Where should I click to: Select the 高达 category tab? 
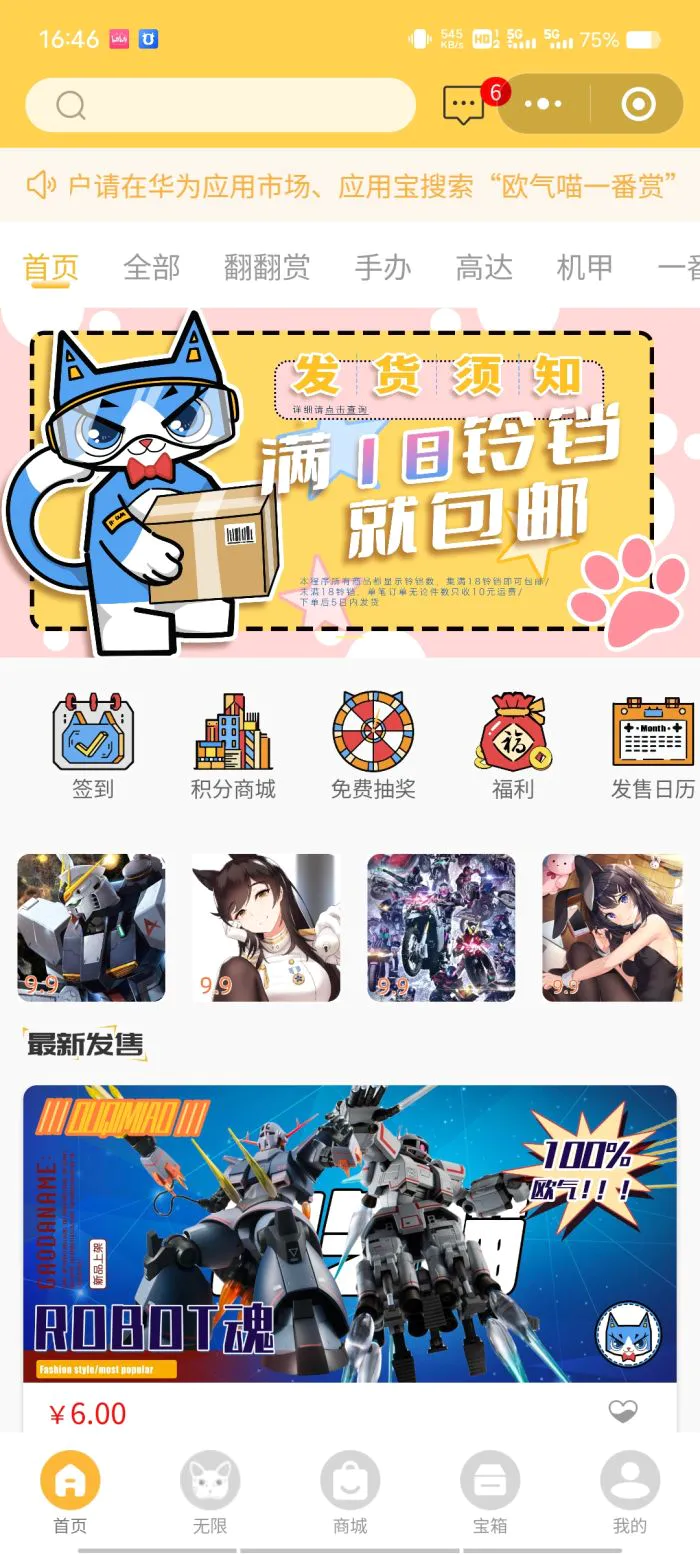[484, 267]
